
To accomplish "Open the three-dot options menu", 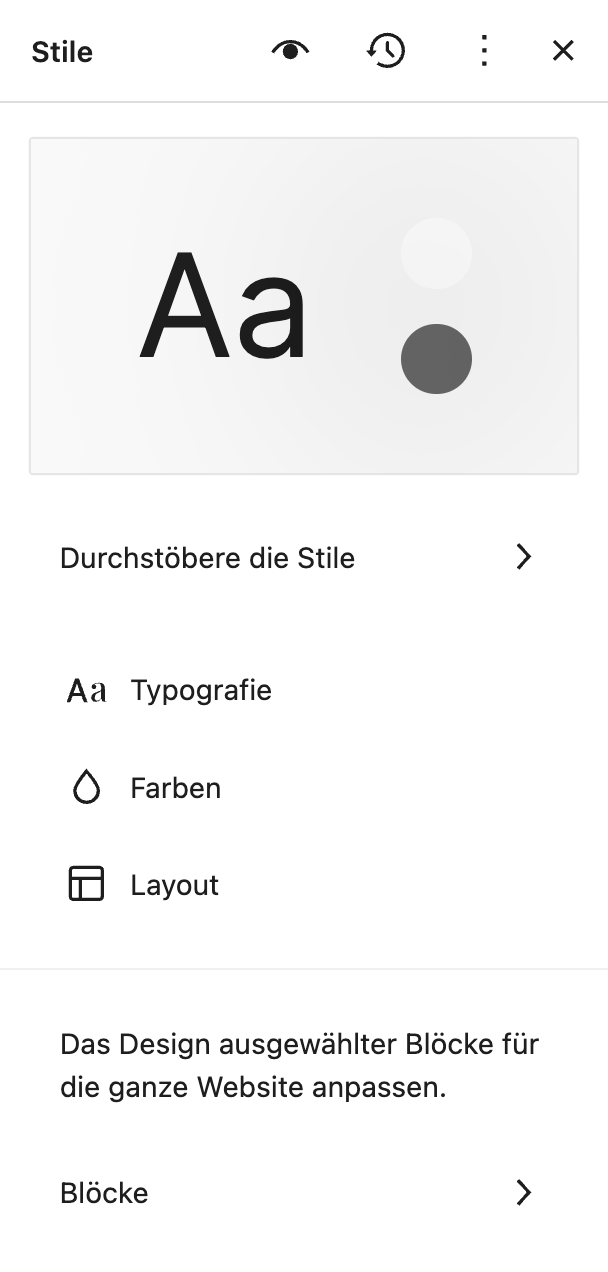I will pos(484,50).
